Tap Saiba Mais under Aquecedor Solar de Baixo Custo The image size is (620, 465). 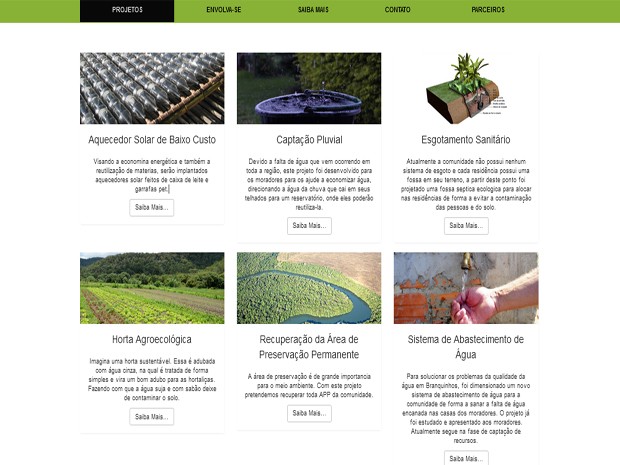pyautogui.click(x=152, y=208)
